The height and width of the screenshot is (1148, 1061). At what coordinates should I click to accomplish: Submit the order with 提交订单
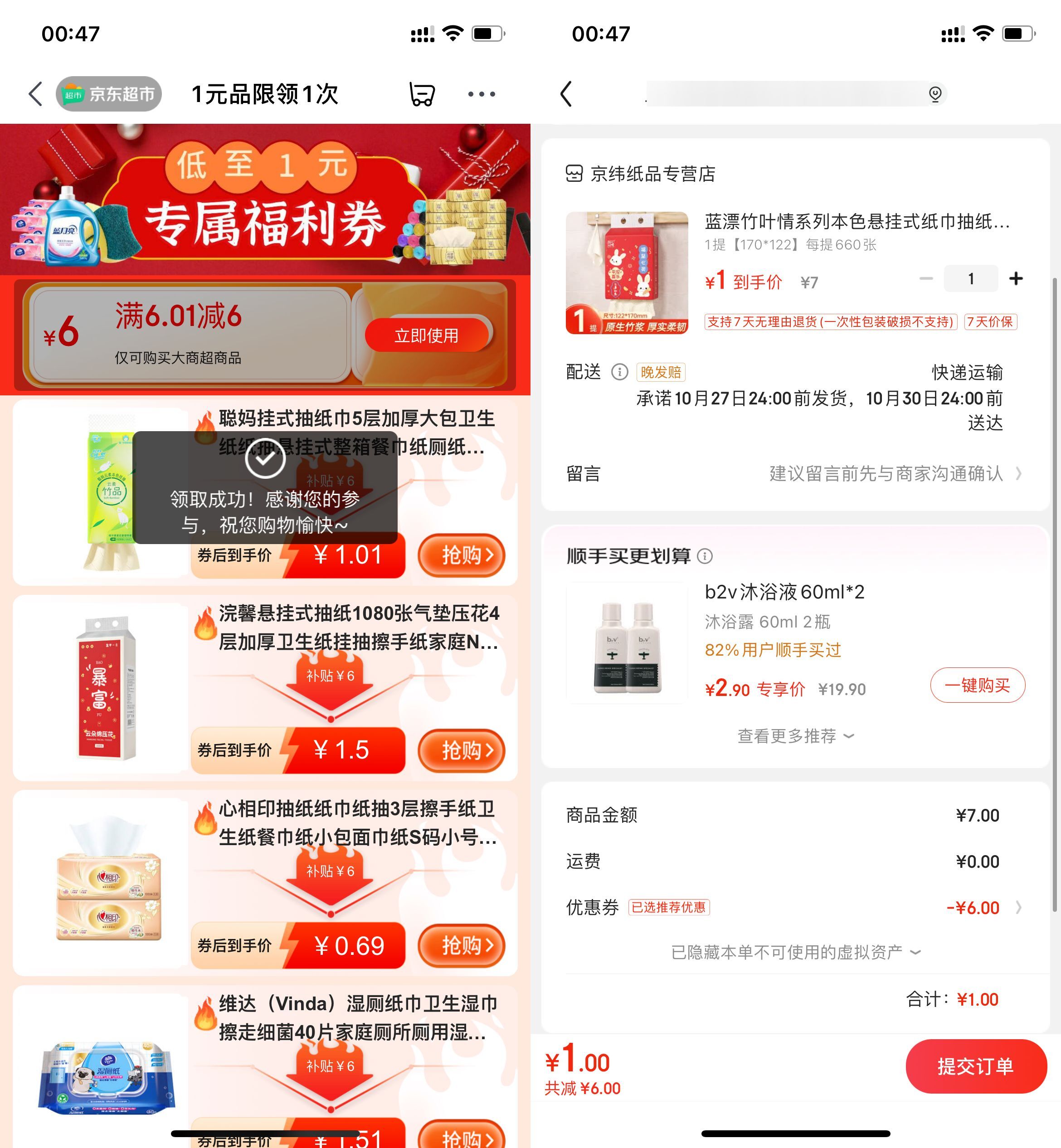975,1066
